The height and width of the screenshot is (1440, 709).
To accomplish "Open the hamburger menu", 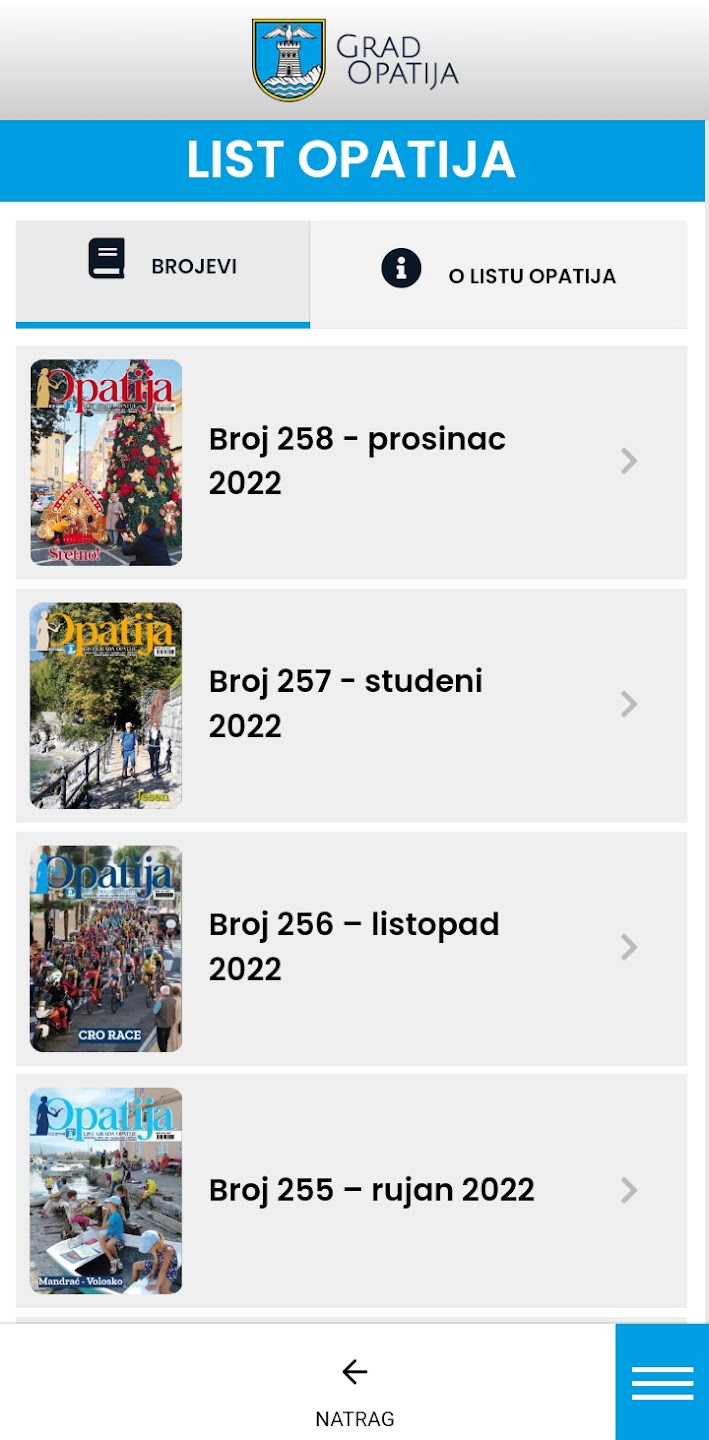I will point(662,1383).
